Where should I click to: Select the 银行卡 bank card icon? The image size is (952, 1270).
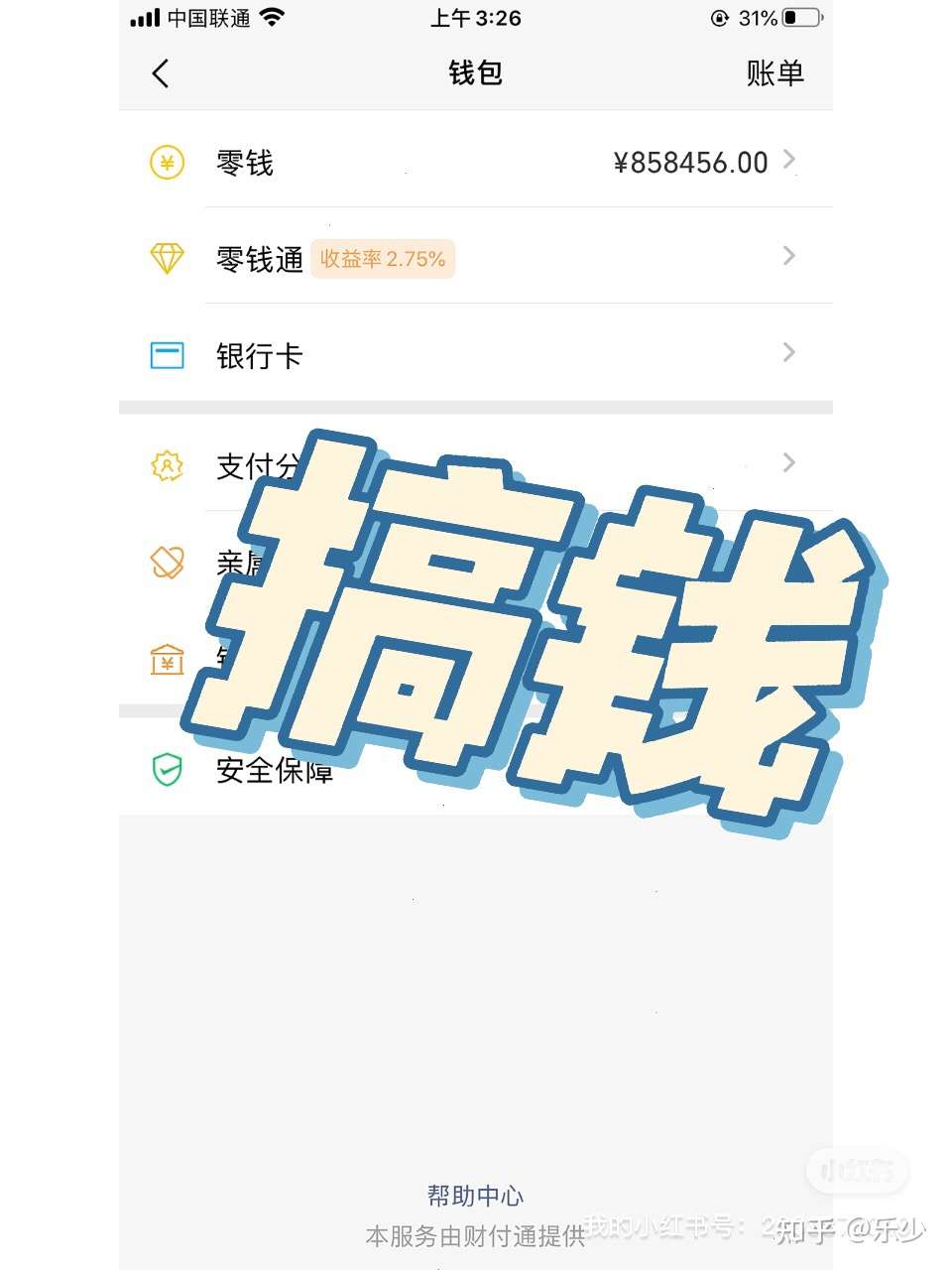point(167,354)
